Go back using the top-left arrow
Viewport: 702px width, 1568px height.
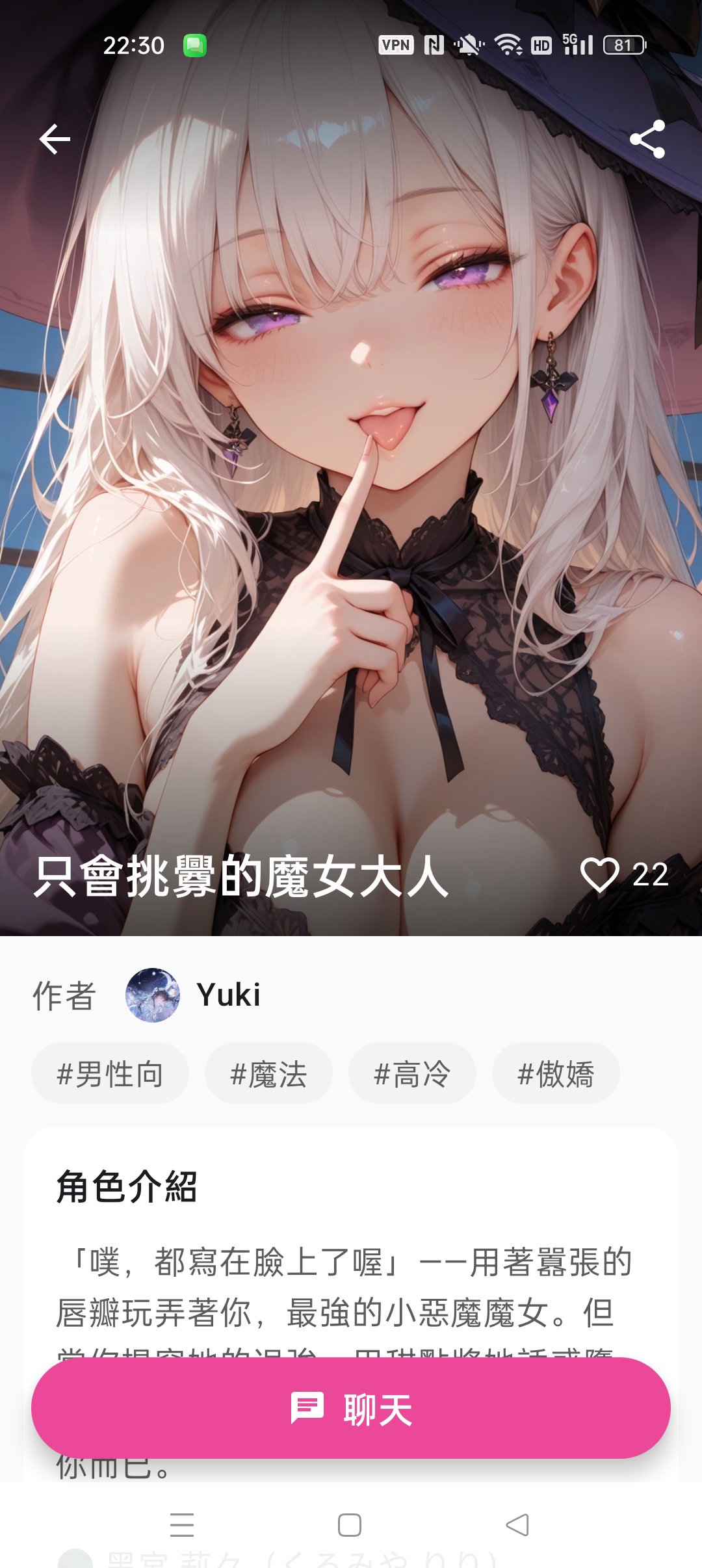[55, 139]
